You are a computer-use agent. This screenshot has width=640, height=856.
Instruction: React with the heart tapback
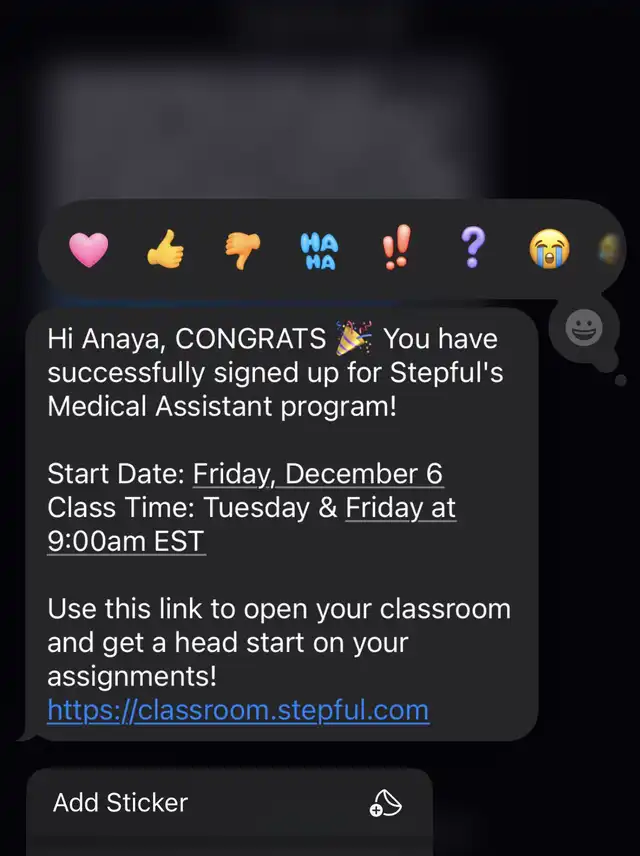88,247
